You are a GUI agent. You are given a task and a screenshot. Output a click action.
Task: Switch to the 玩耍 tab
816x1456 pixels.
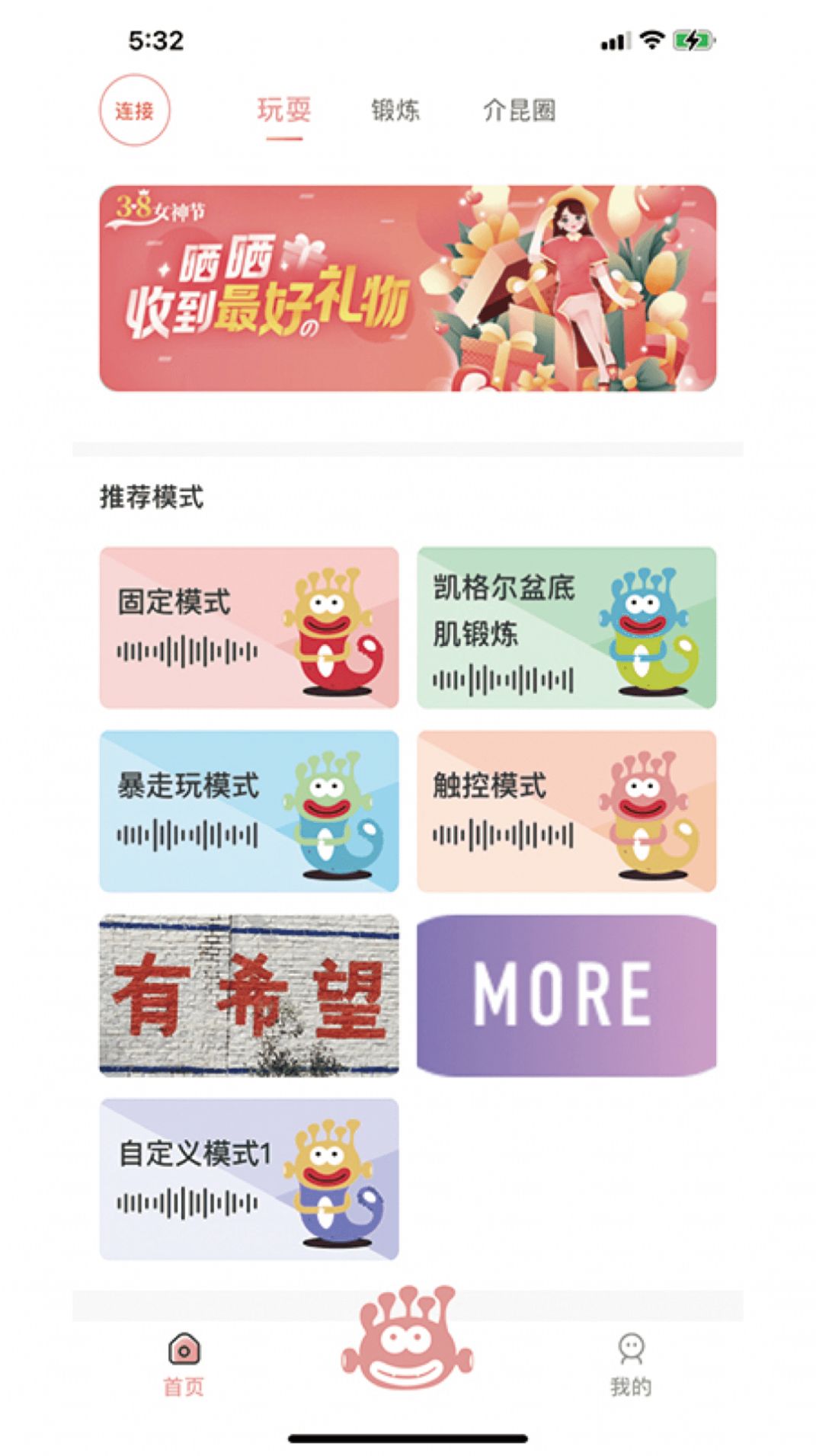coord(284,111)
